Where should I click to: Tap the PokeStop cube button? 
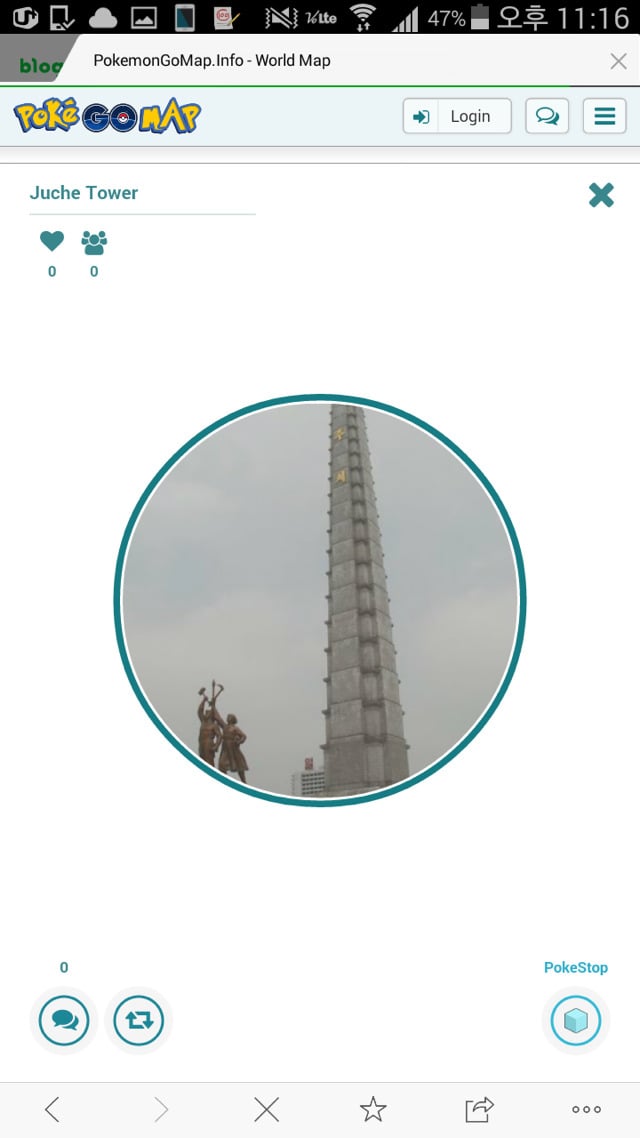(576, 1020)
